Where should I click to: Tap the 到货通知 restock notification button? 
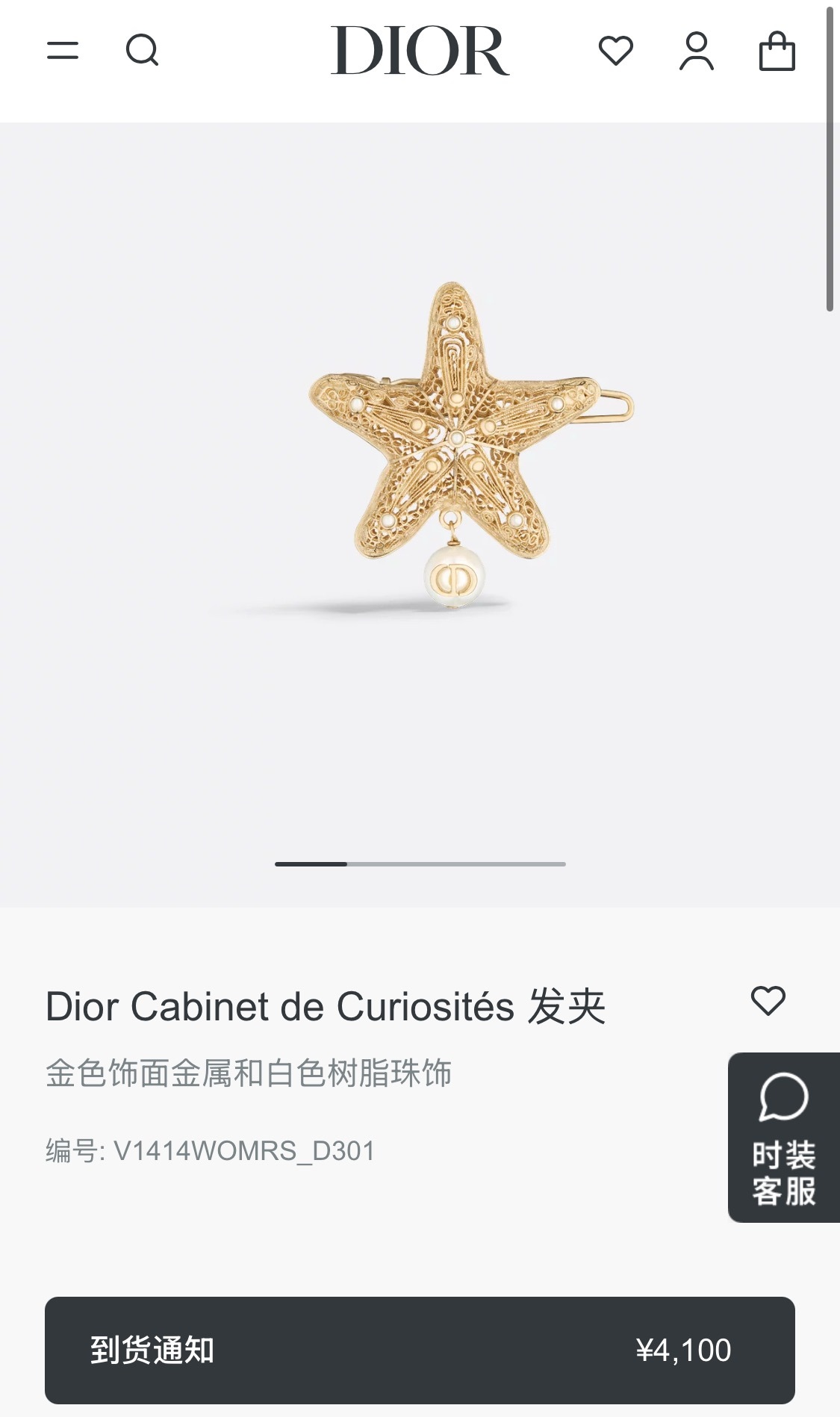point(420,1350)
